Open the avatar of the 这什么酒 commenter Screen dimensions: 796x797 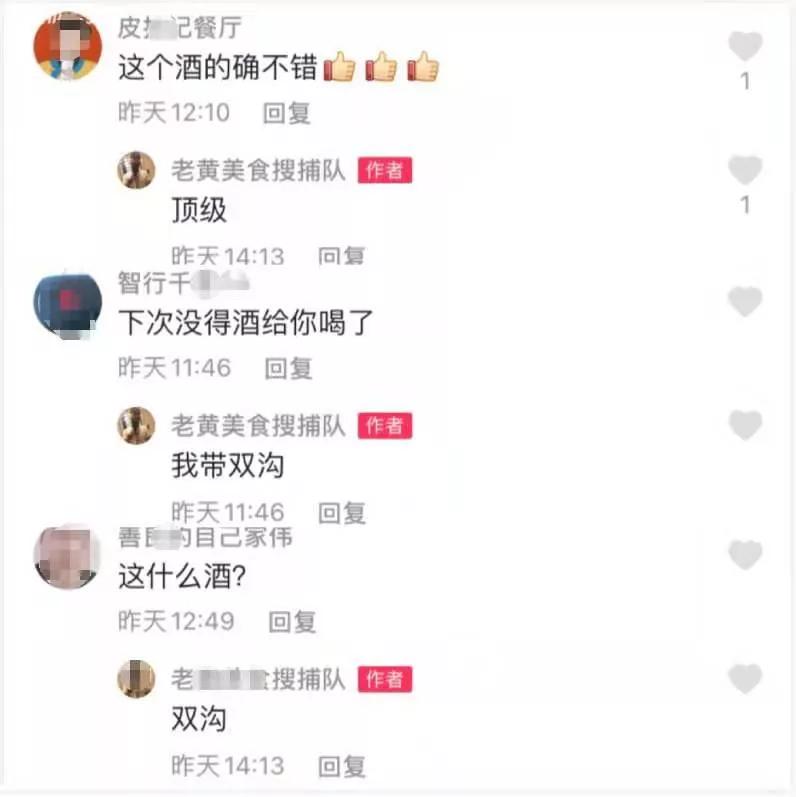[66, 557]
